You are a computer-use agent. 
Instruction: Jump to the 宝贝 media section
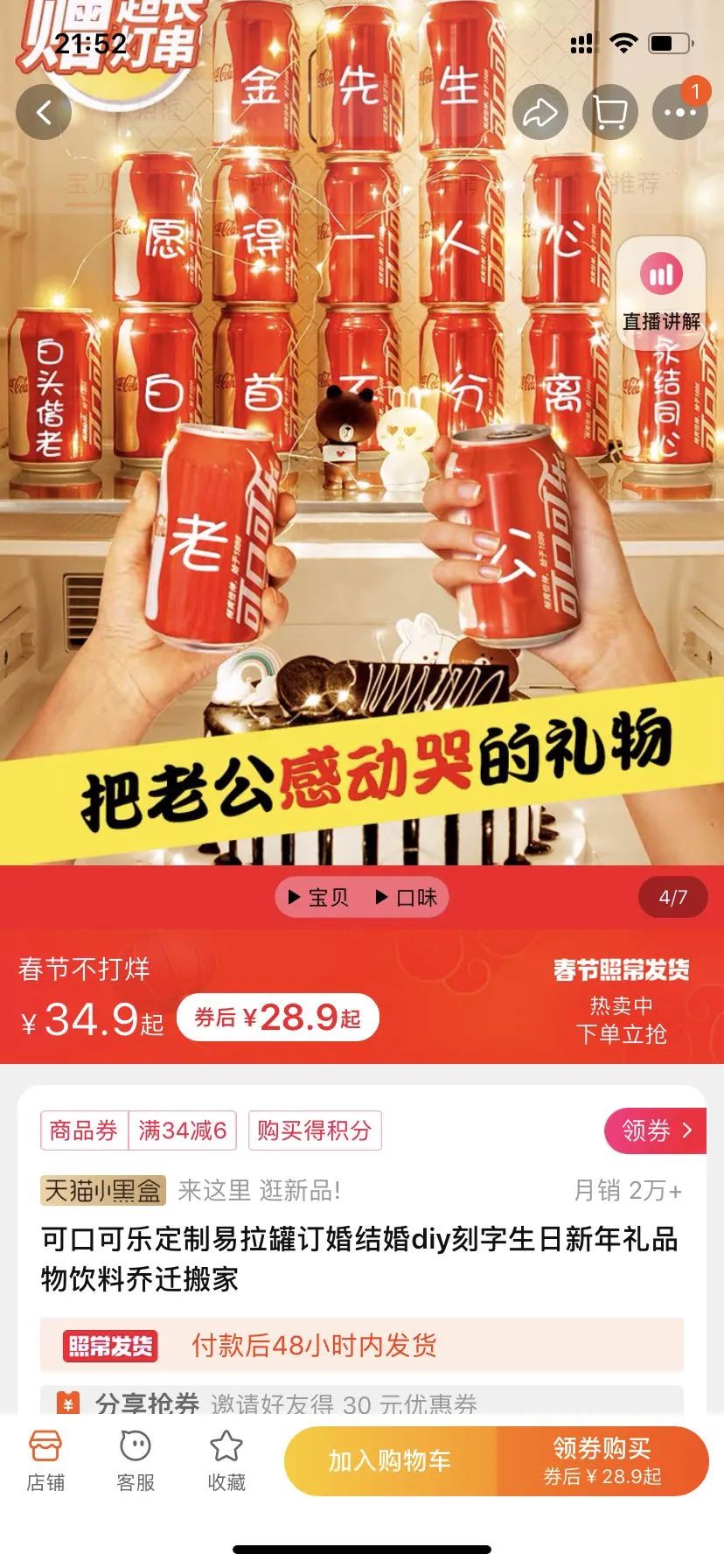319,898
